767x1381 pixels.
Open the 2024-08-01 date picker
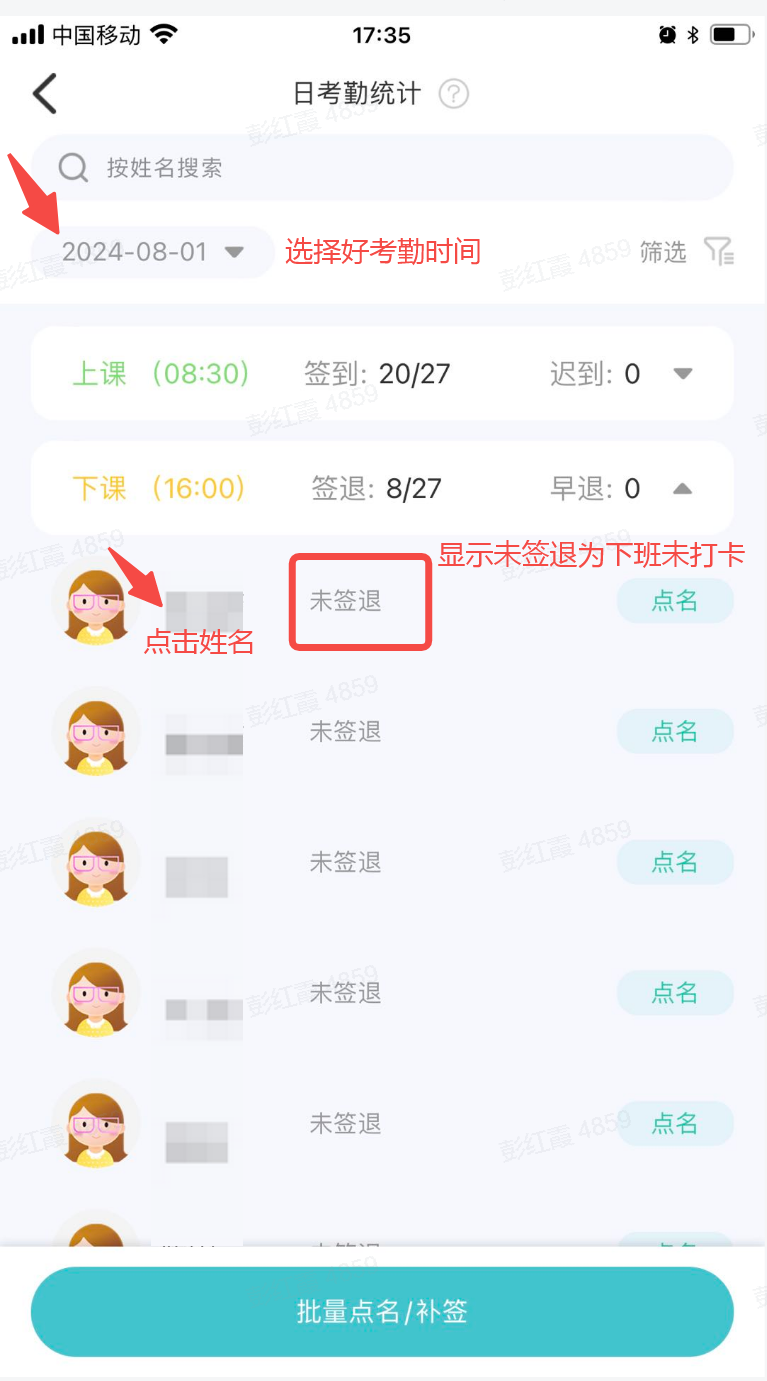coord(153,252)
